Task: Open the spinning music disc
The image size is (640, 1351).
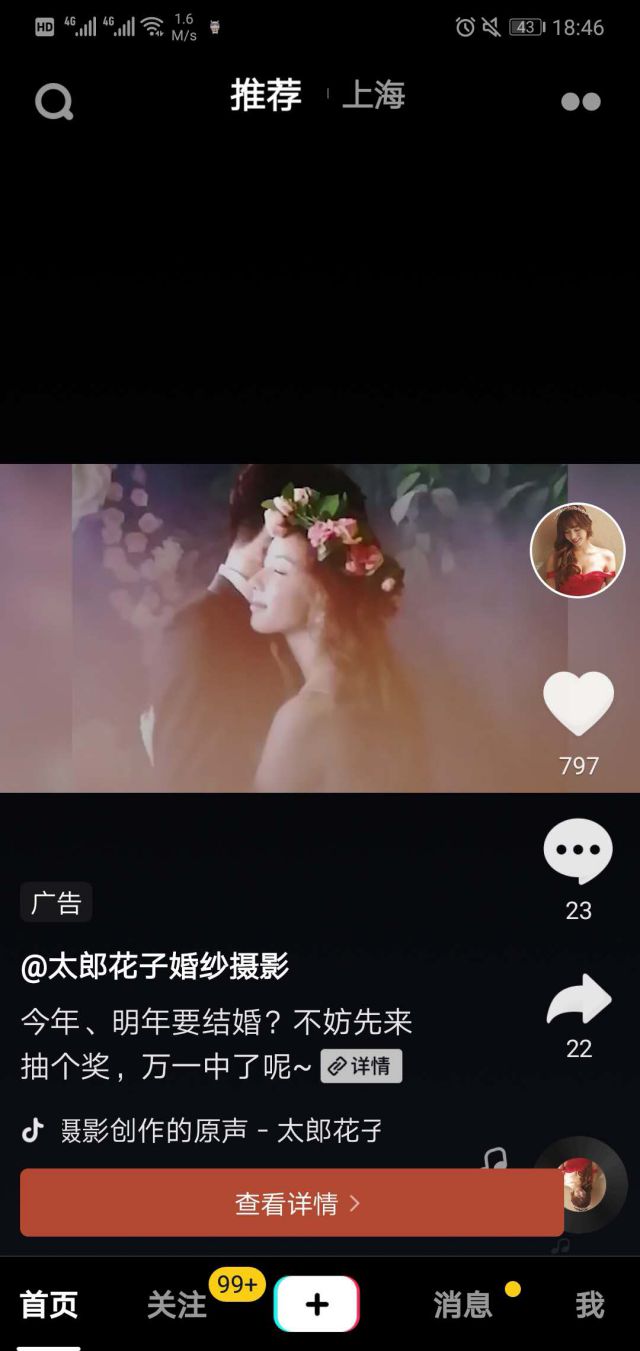Action: (x=580, y=1184)
